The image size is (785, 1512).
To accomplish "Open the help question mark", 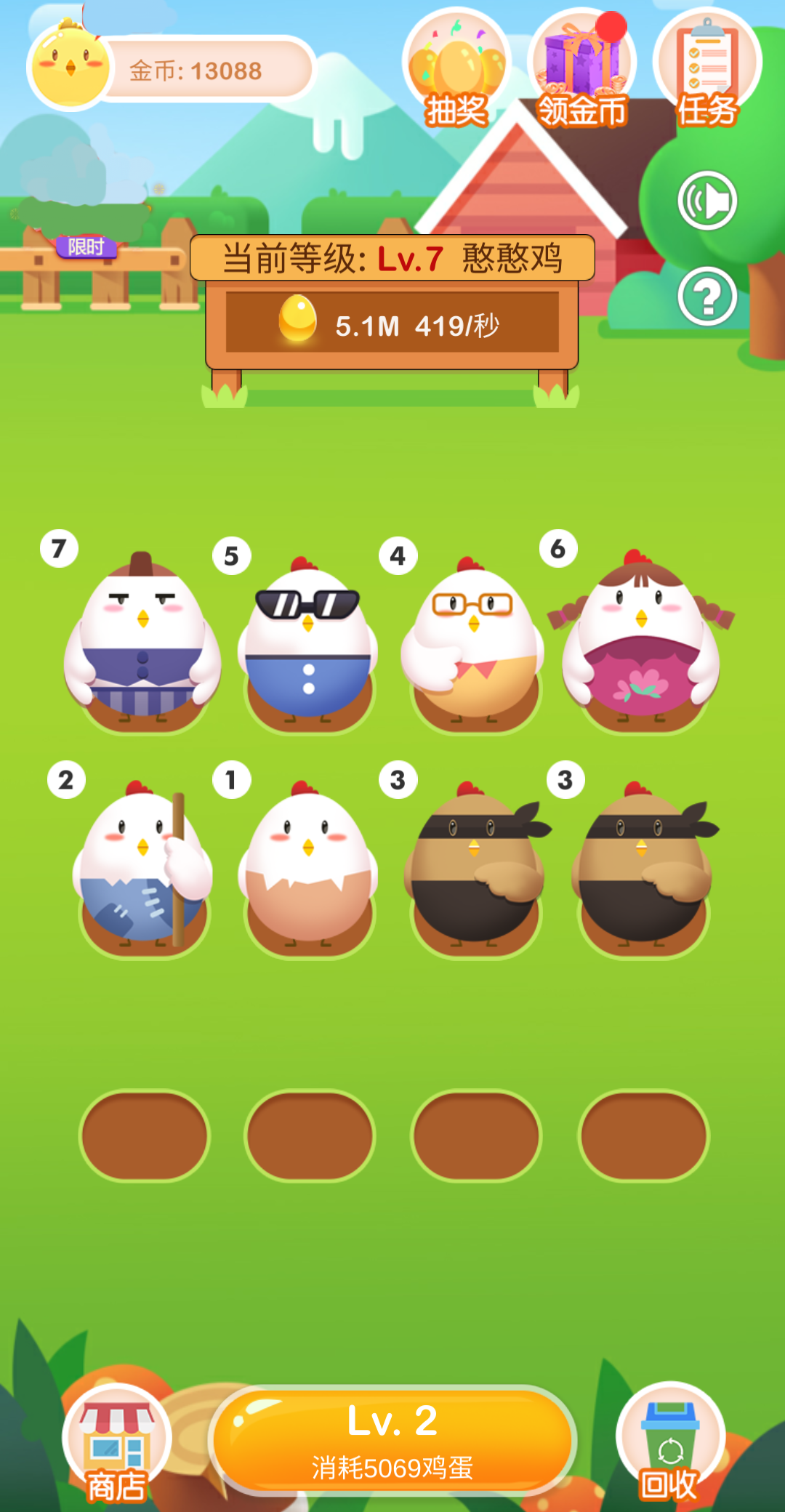I will point(707,296).
